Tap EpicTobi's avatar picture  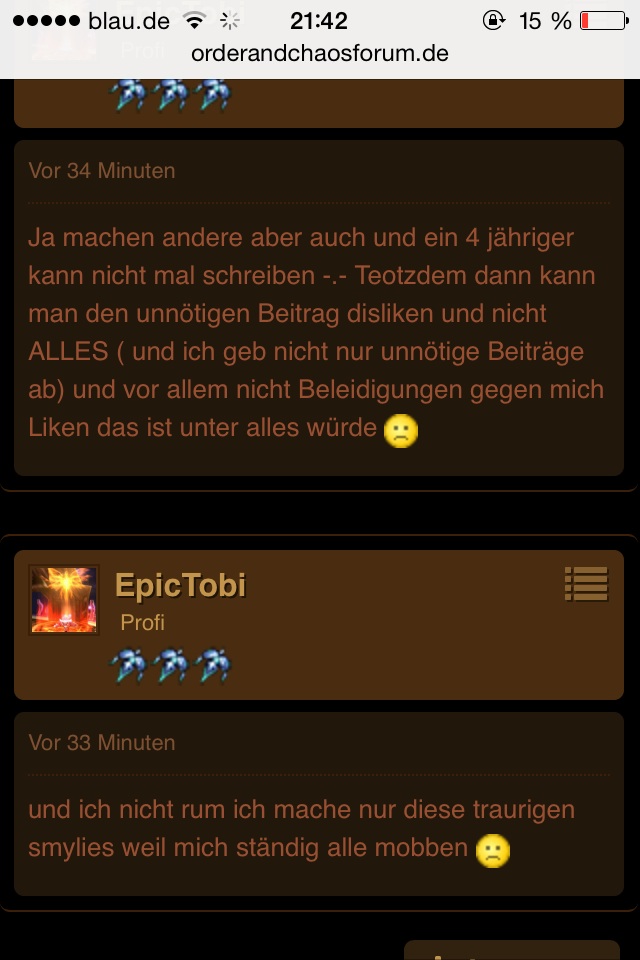[x=64, y=600]
